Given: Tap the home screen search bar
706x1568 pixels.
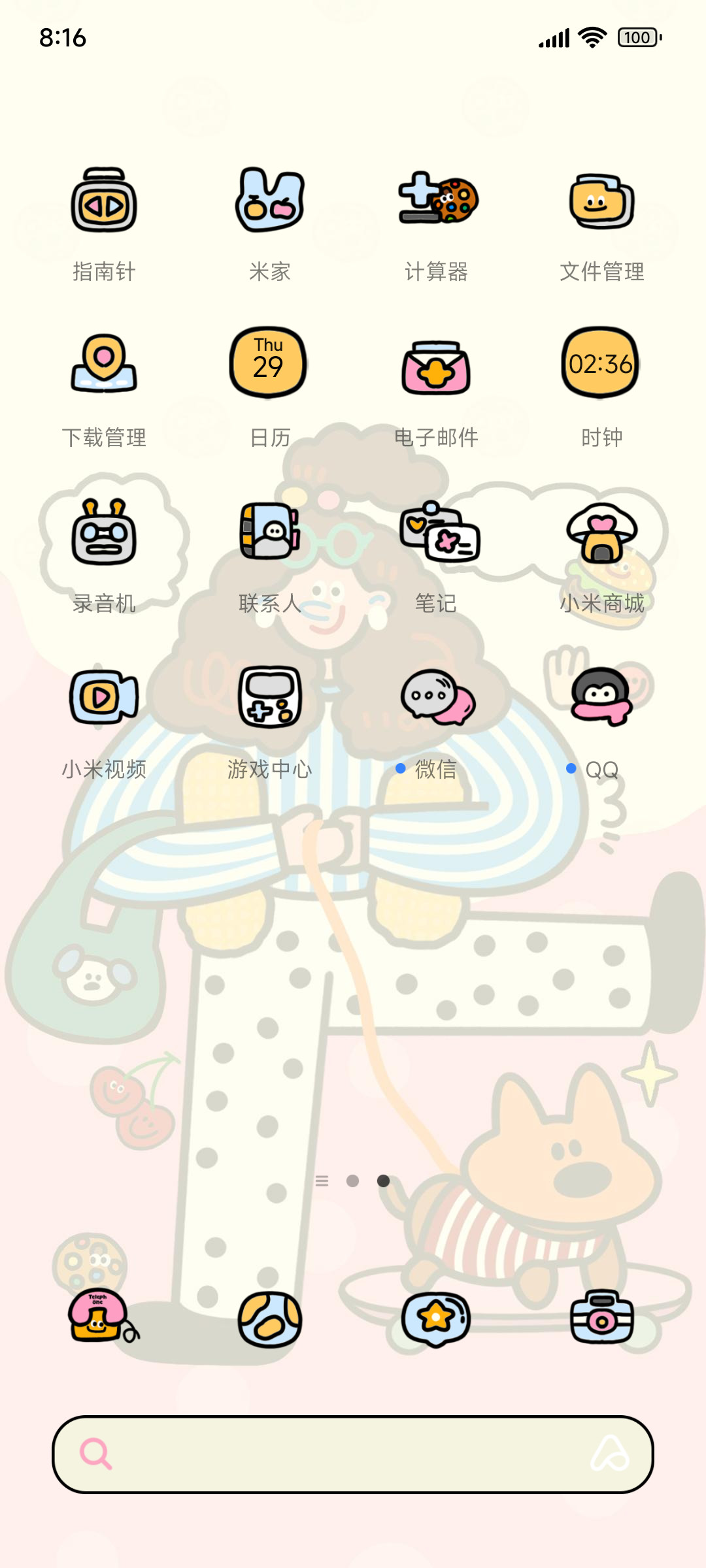Looking at the screenshot, I should 353,1454.
